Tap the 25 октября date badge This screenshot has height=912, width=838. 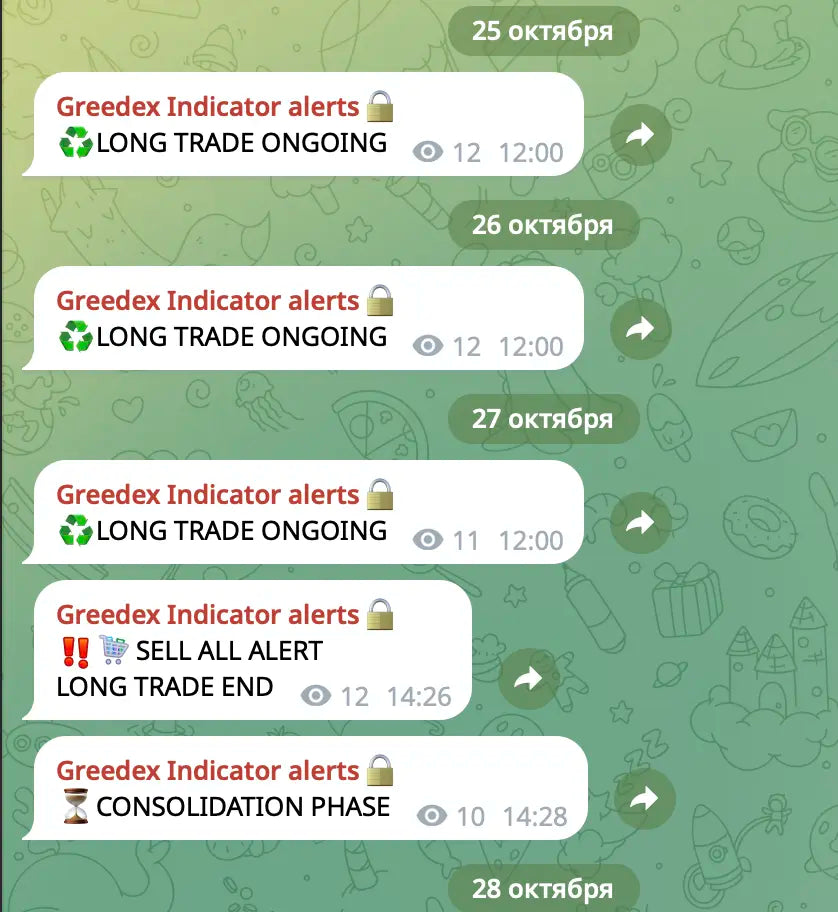click(542, 31)
